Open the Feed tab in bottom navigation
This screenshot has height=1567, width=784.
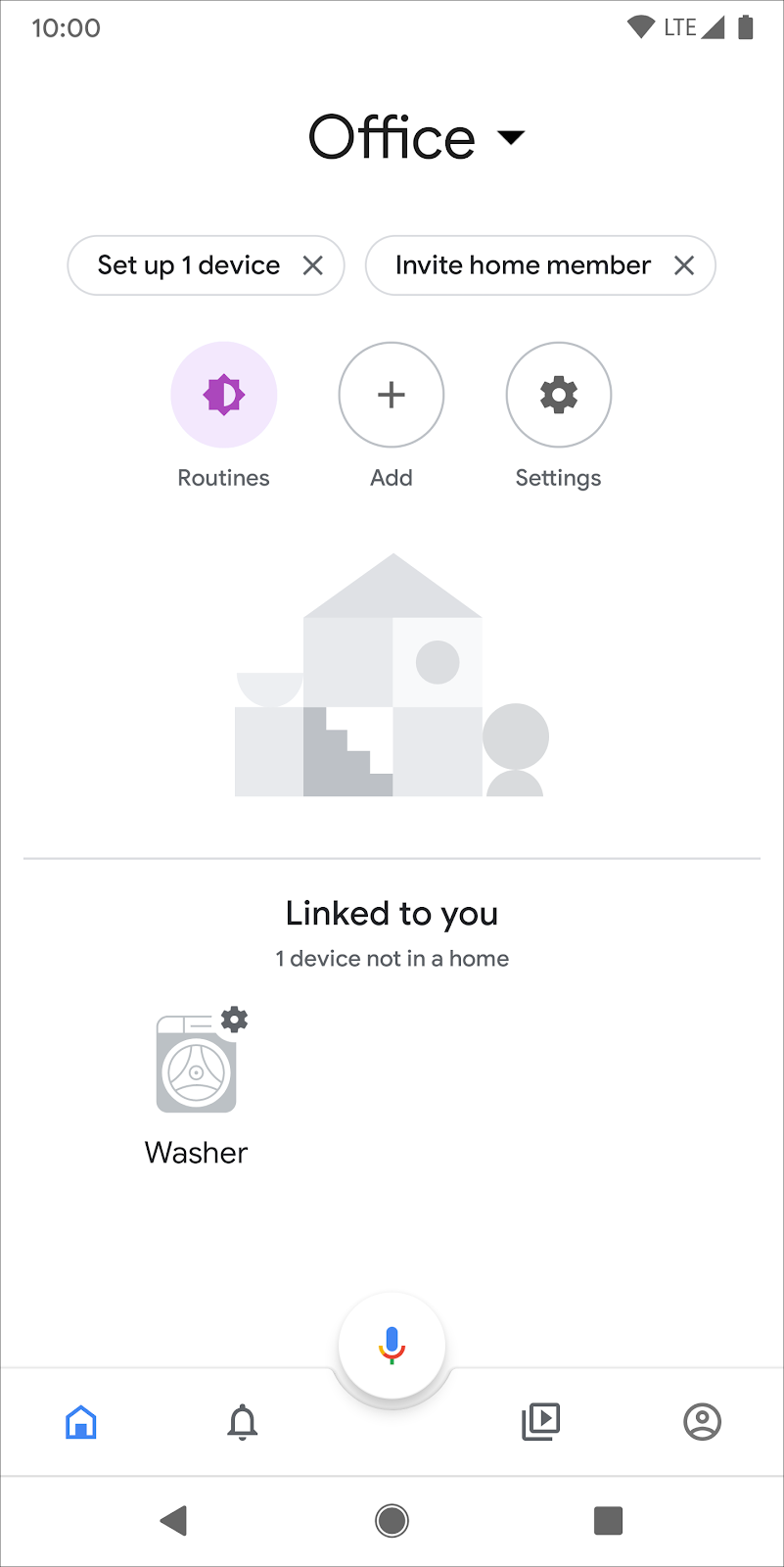(243, 1422)
